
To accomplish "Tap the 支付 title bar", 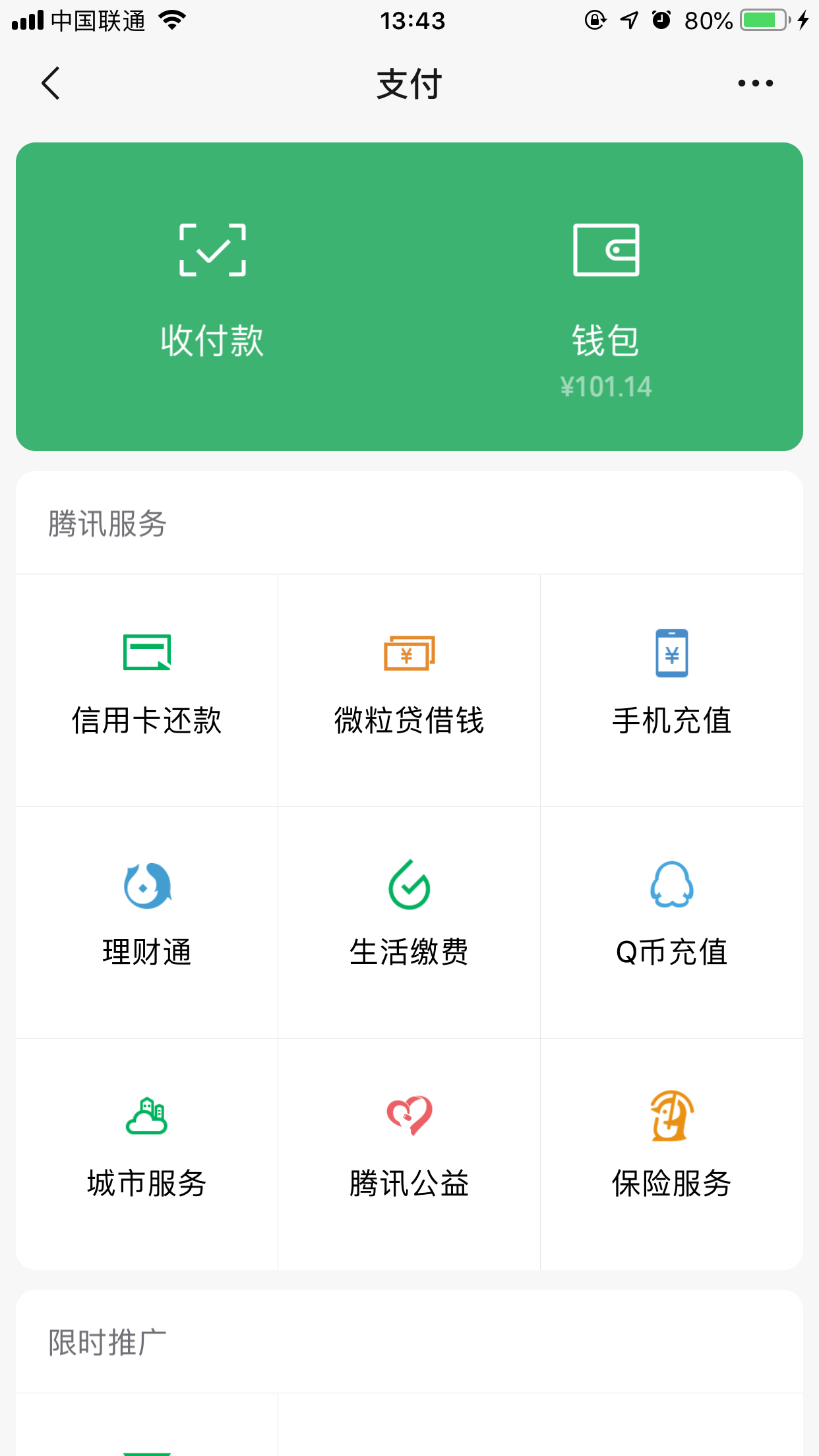I will (x=409, y=84).
